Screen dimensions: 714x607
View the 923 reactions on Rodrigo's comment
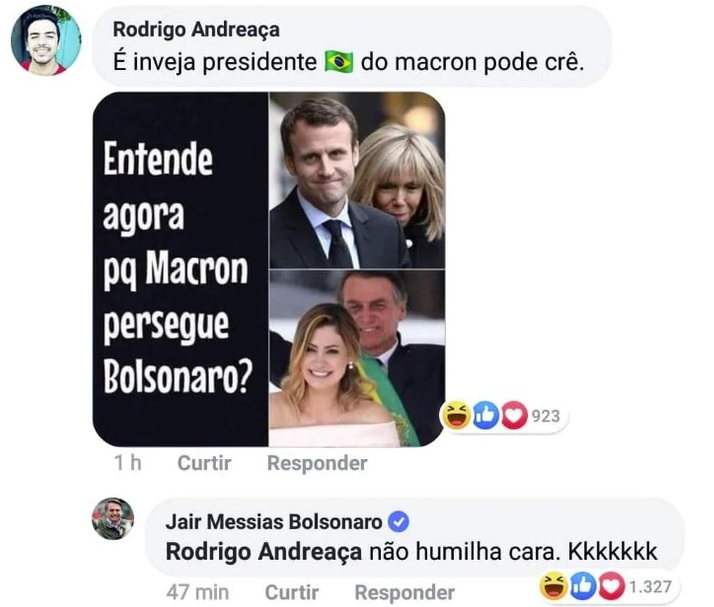tap(505, 416)
